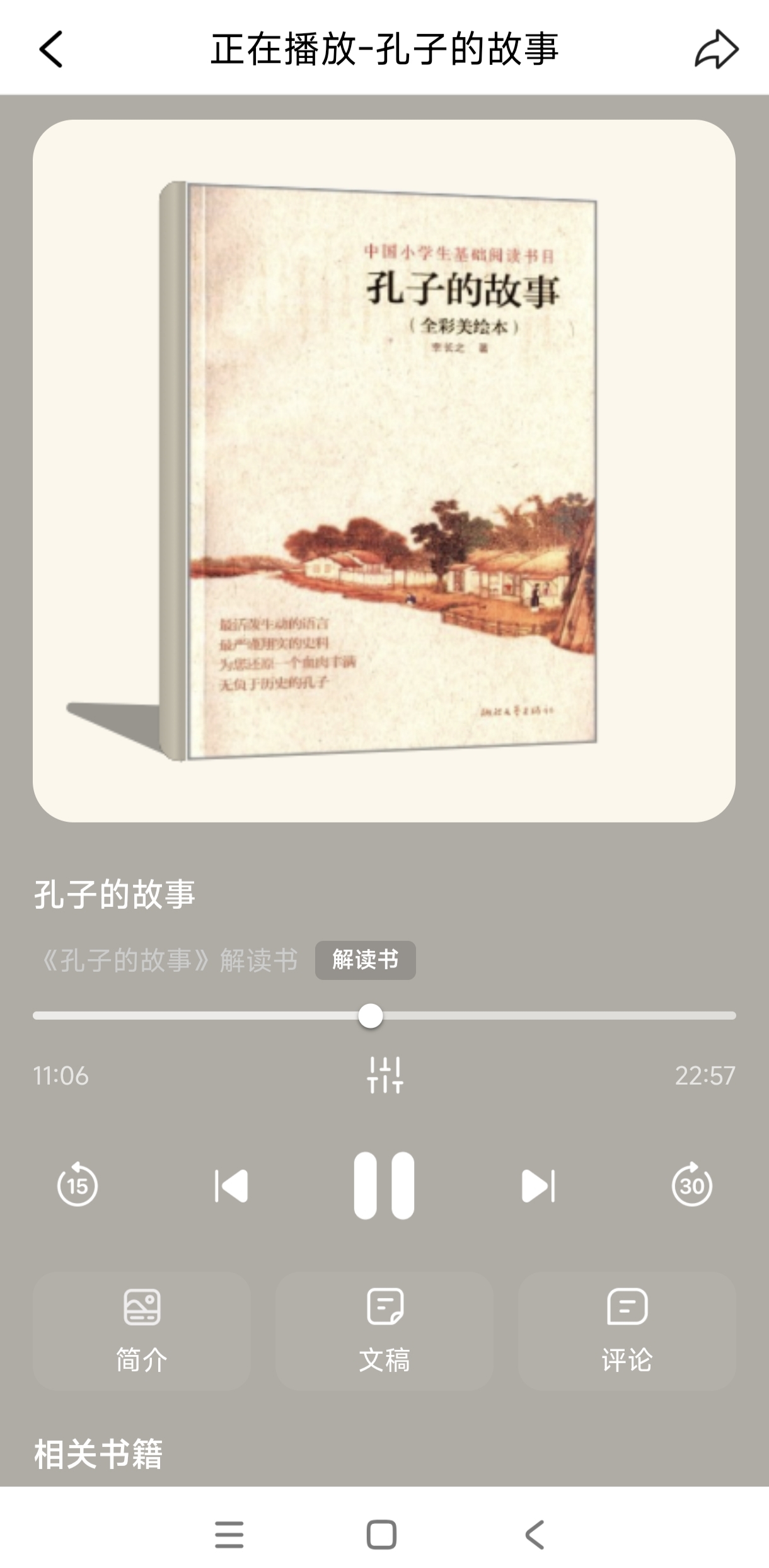Pause the audio playback

click(384, 1185)
